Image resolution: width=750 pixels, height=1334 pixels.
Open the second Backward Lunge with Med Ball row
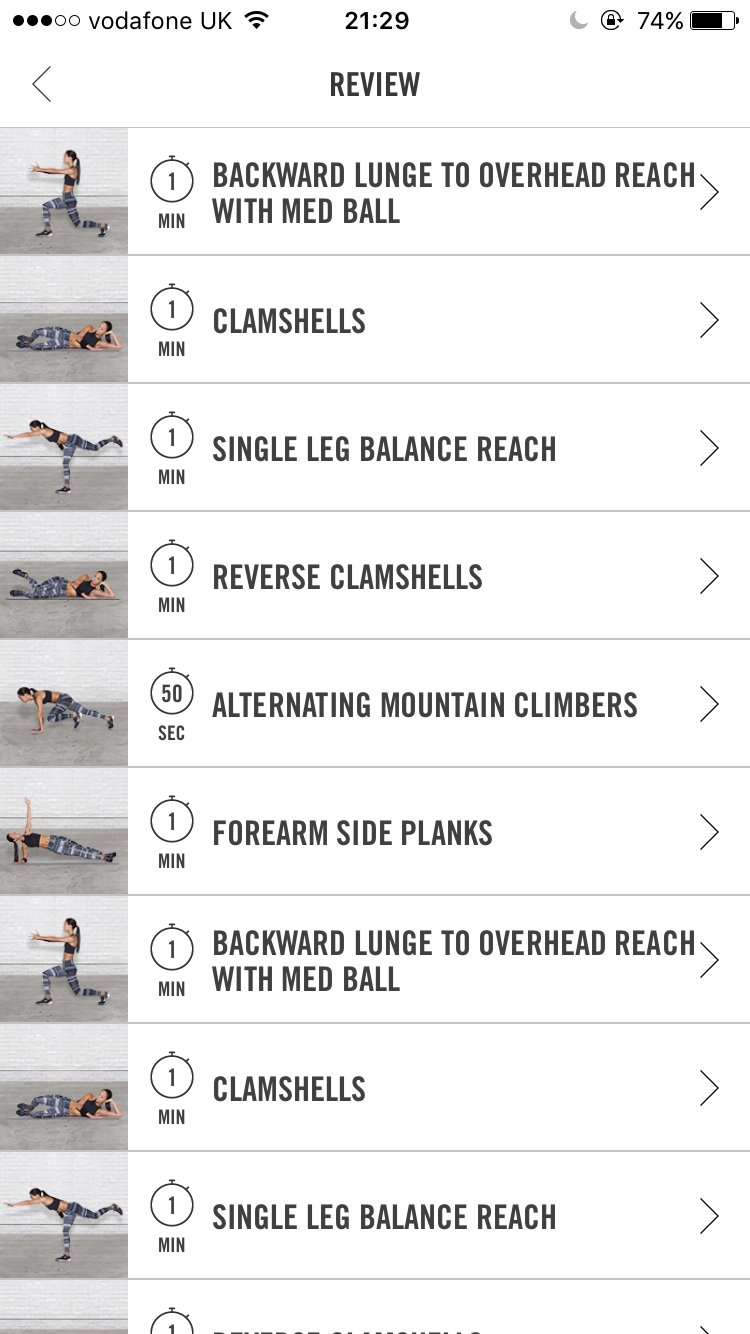pos(375,960)
